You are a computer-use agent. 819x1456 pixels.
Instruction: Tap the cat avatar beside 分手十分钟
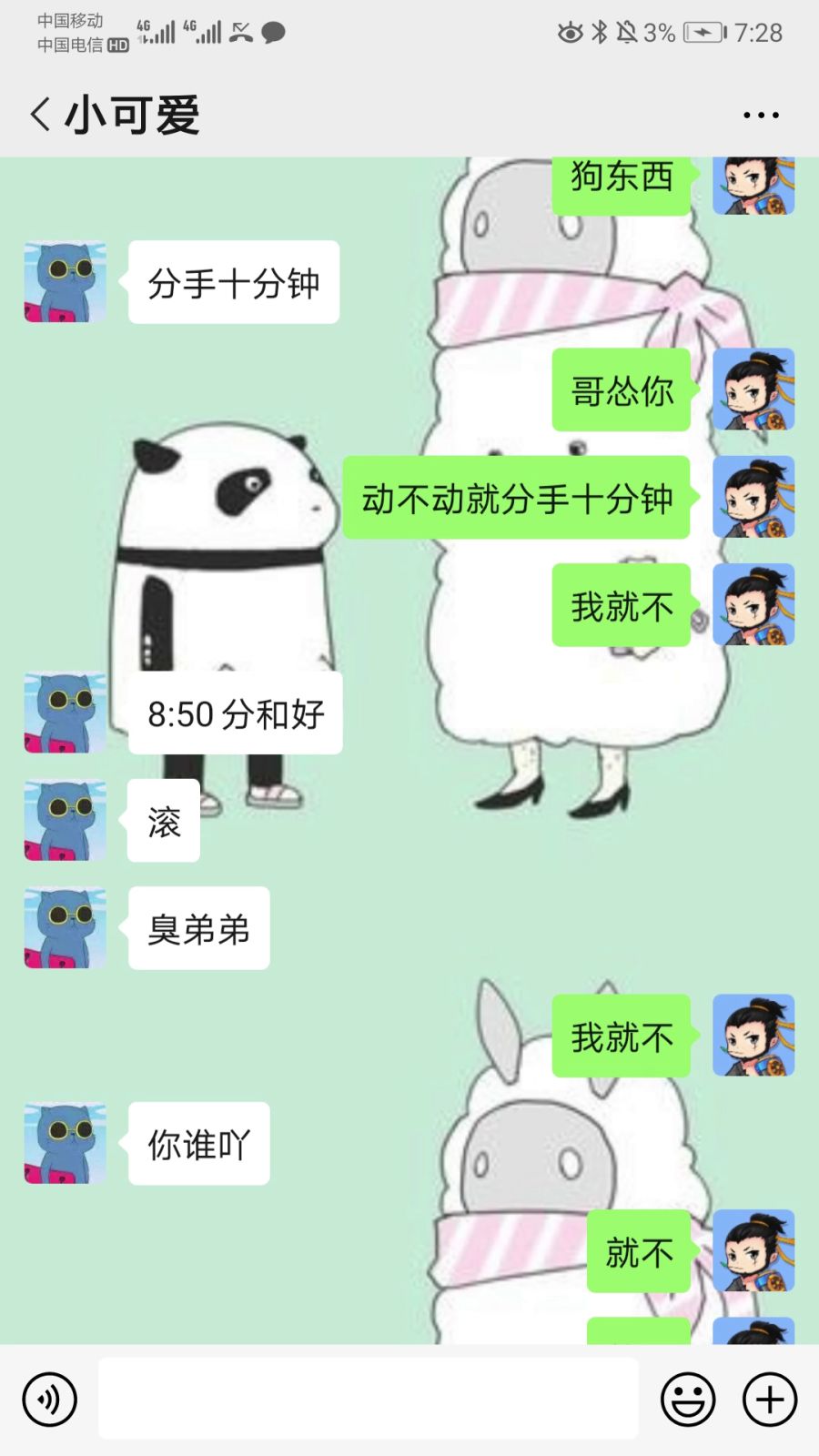65,282
